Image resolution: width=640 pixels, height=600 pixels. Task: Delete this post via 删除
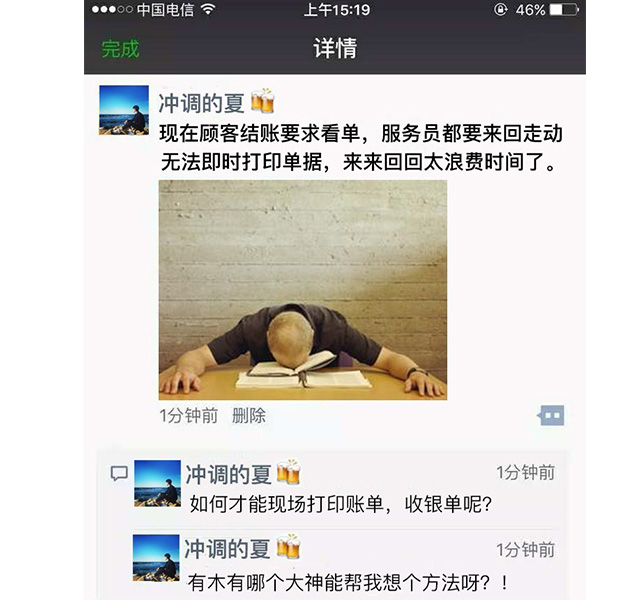tap(249, 416)
